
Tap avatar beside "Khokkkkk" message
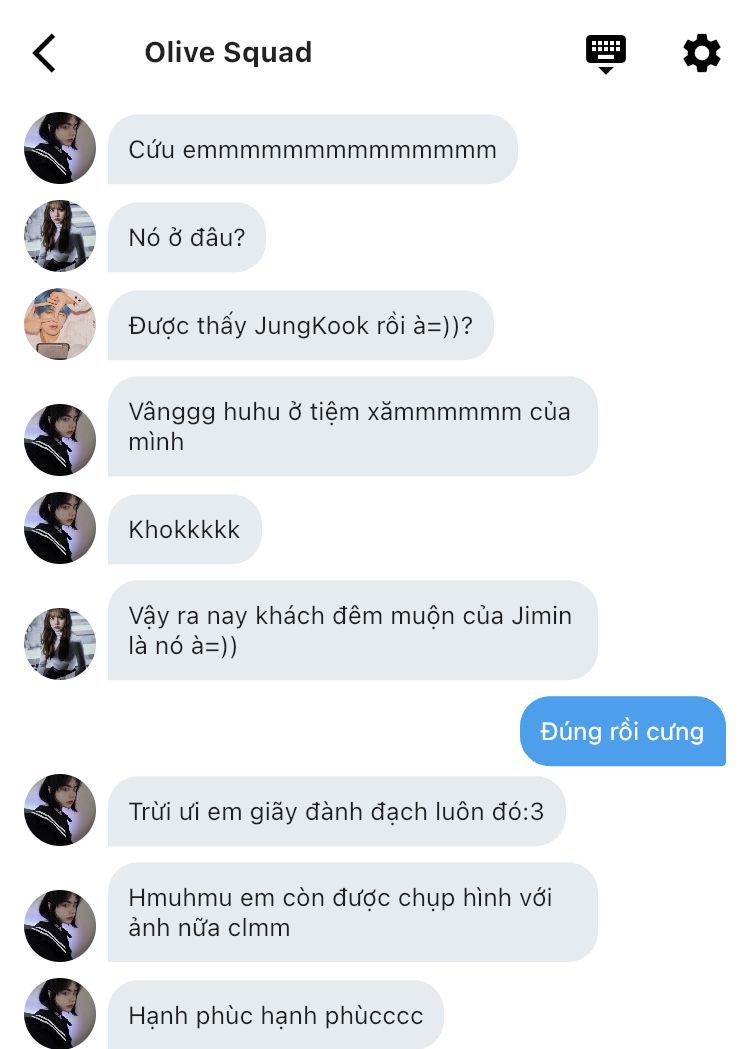[60, 528]
